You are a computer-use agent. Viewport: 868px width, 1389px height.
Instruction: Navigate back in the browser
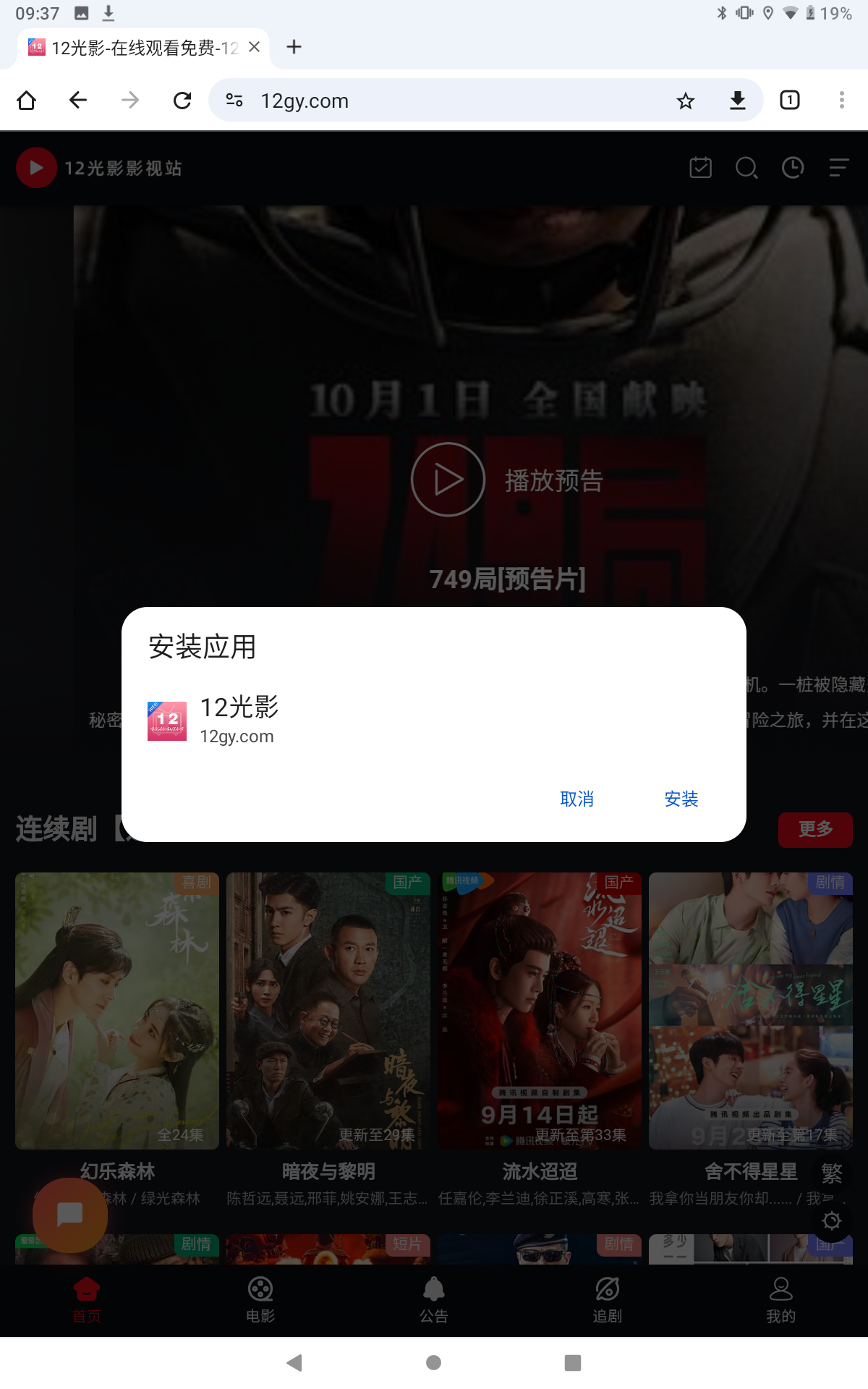(78, 101)
